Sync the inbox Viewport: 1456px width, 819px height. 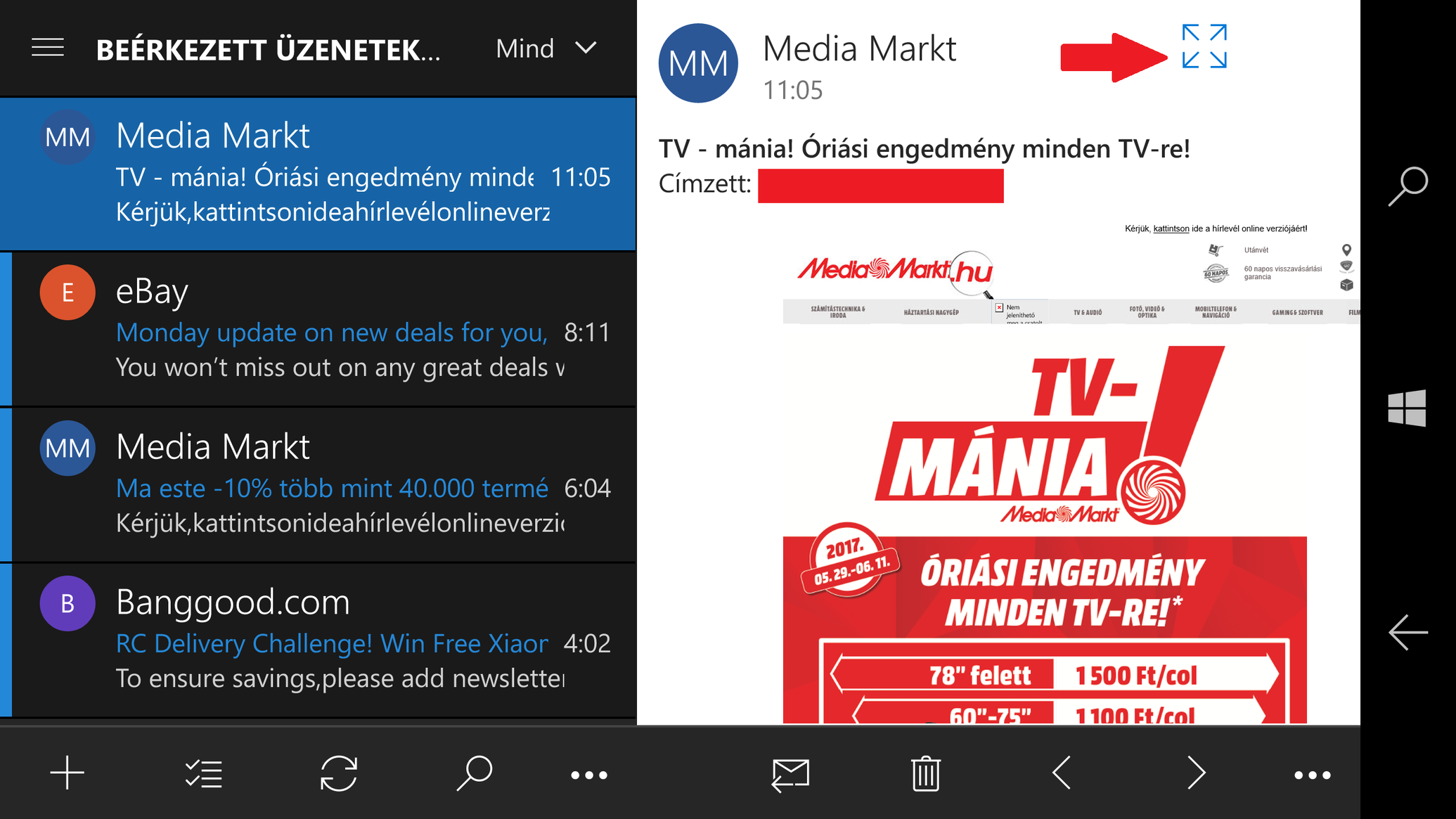[x=339, y=773]
